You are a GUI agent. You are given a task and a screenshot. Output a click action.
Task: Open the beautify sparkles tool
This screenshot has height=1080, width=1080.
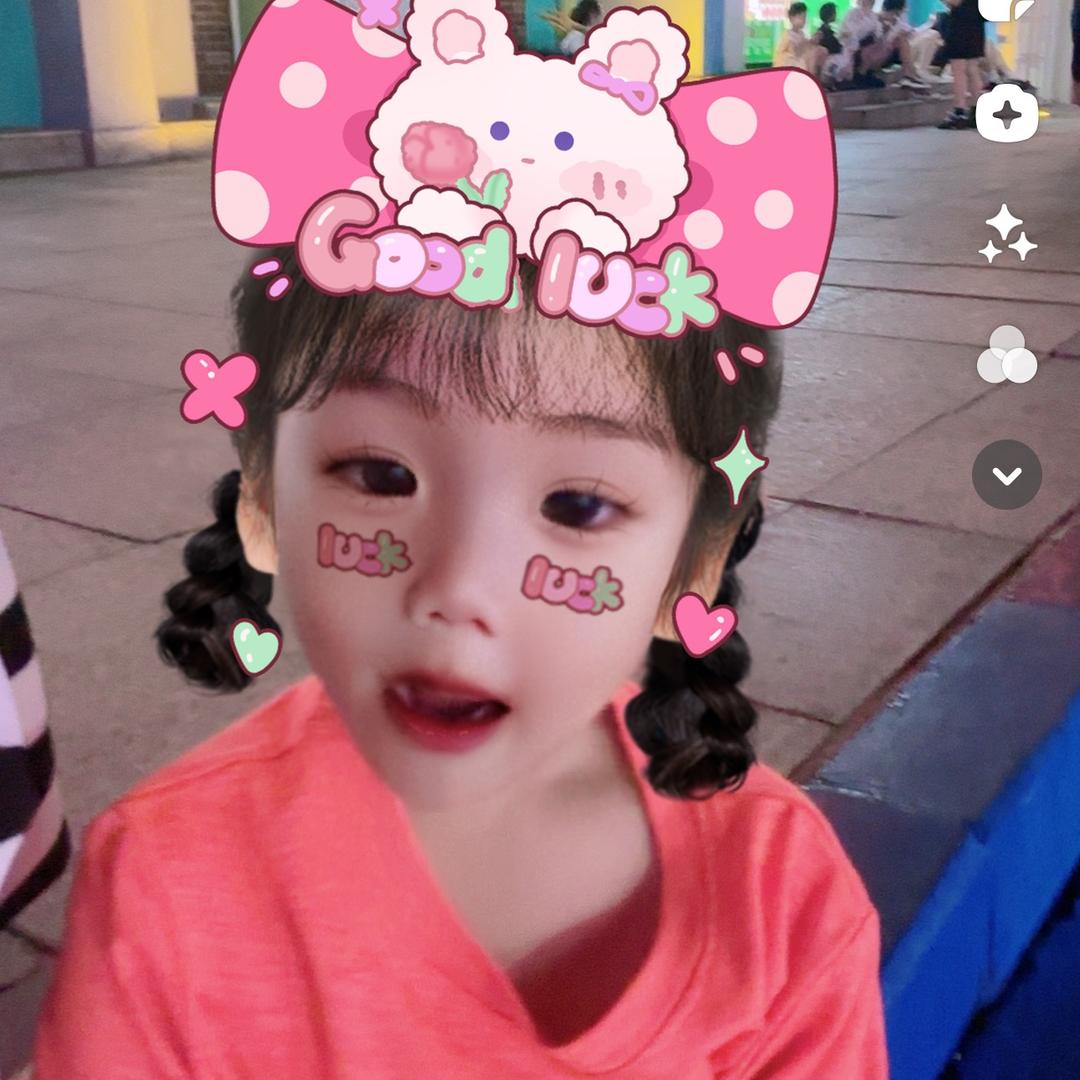click(1006, 235)
